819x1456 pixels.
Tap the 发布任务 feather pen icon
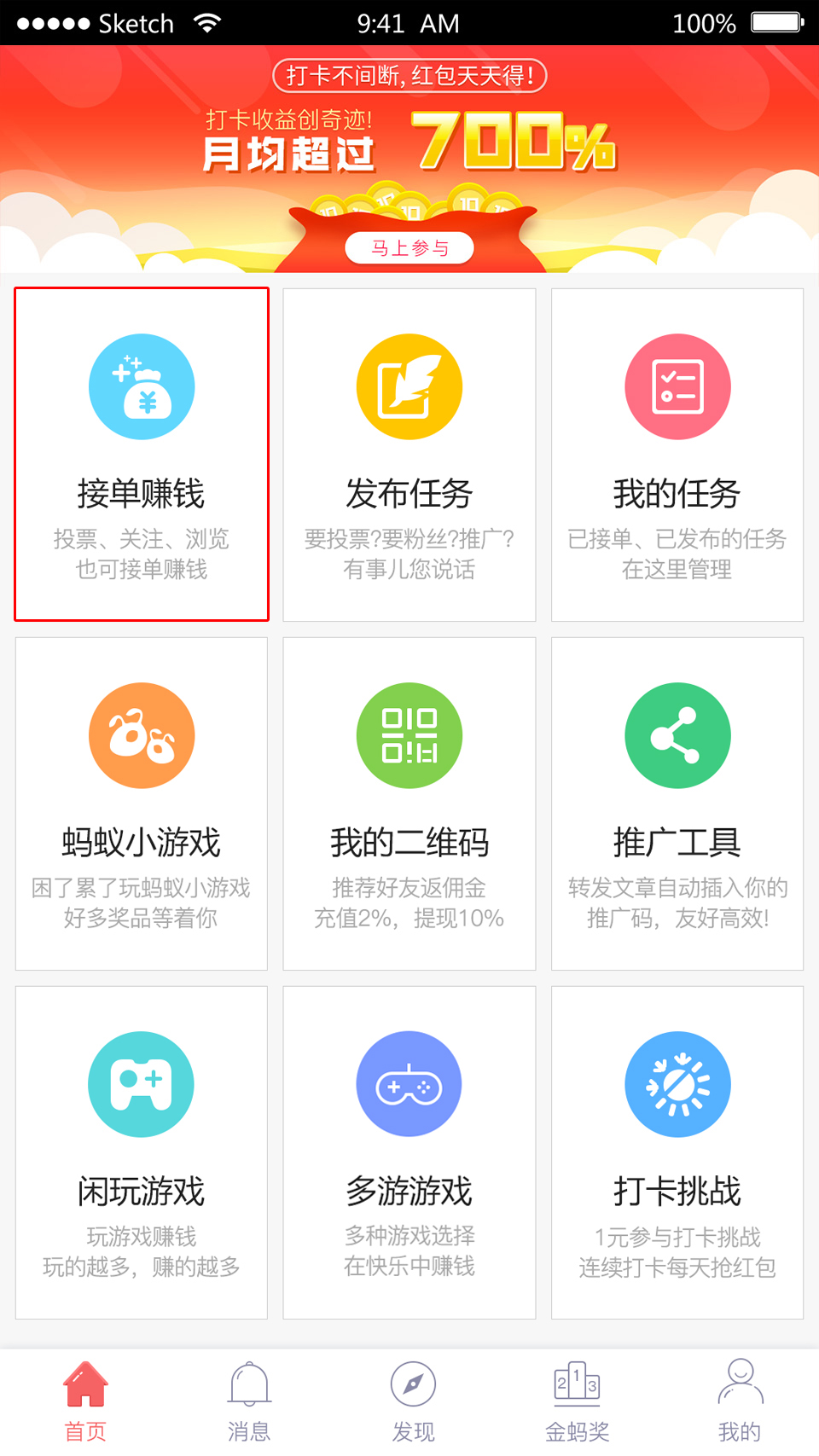point(409,386)
